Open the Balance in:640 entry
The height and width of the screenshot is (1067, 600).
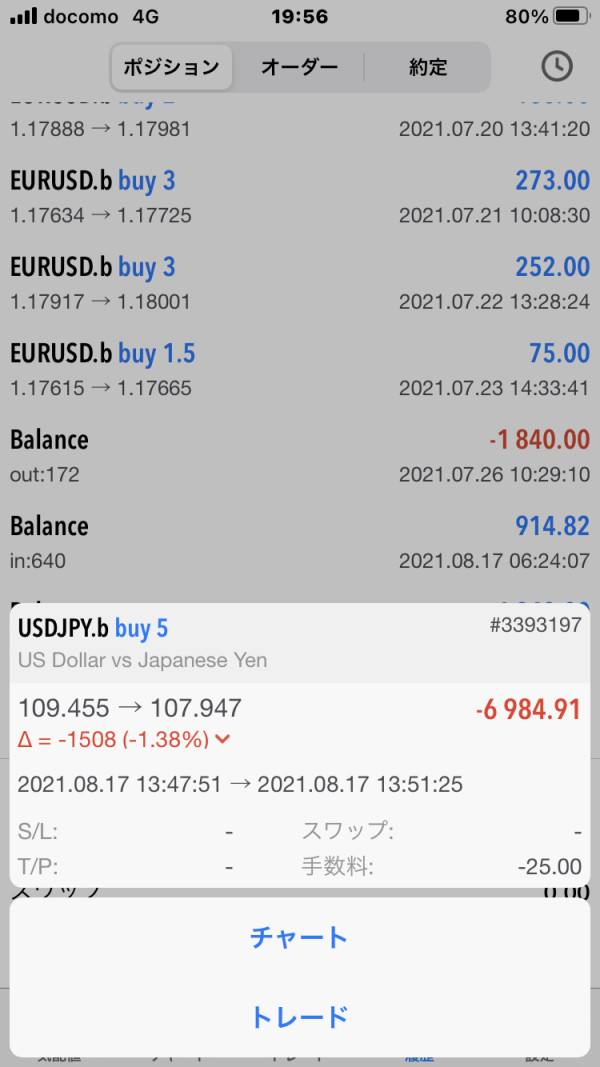[x=299, y=541]
